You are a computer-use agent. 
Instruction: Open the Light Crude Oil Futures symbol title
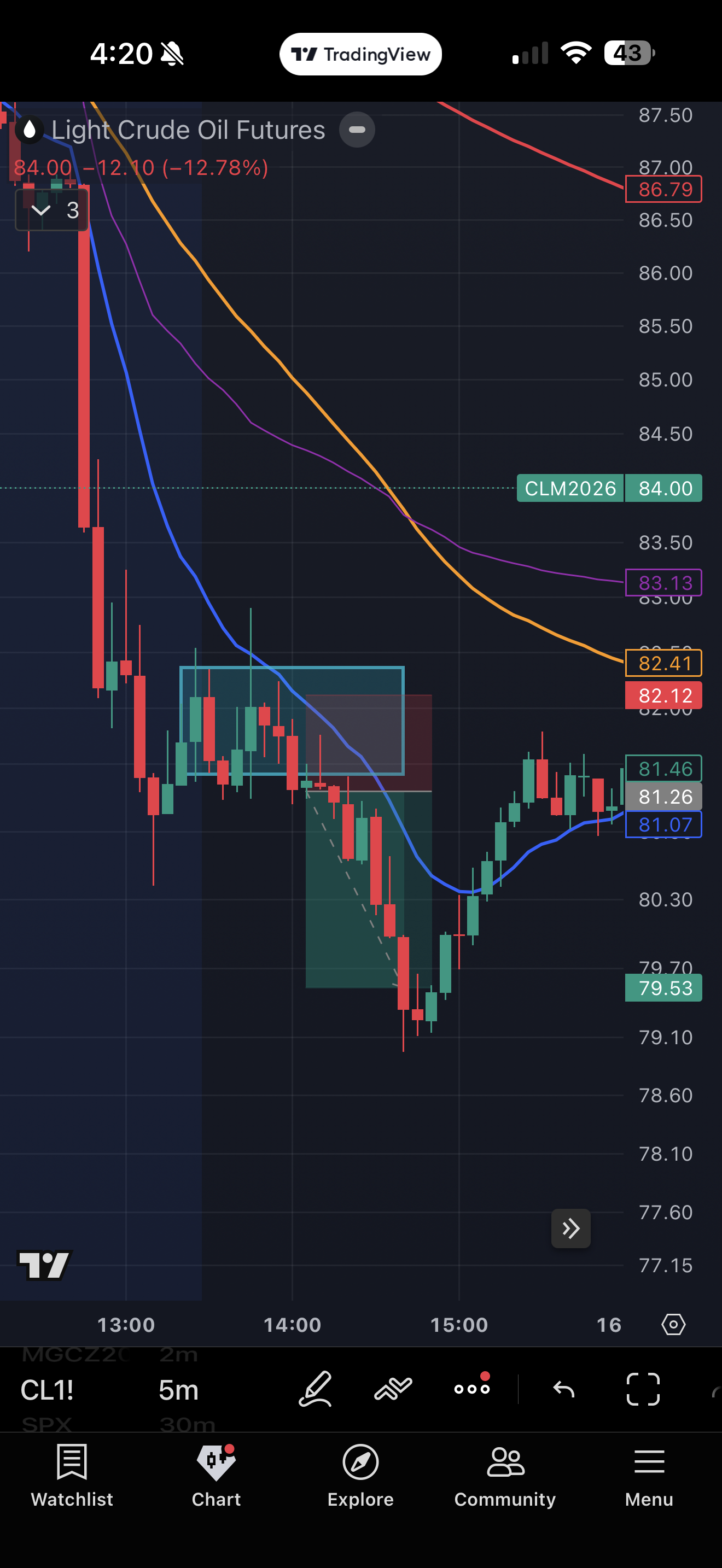coord(188,130)
